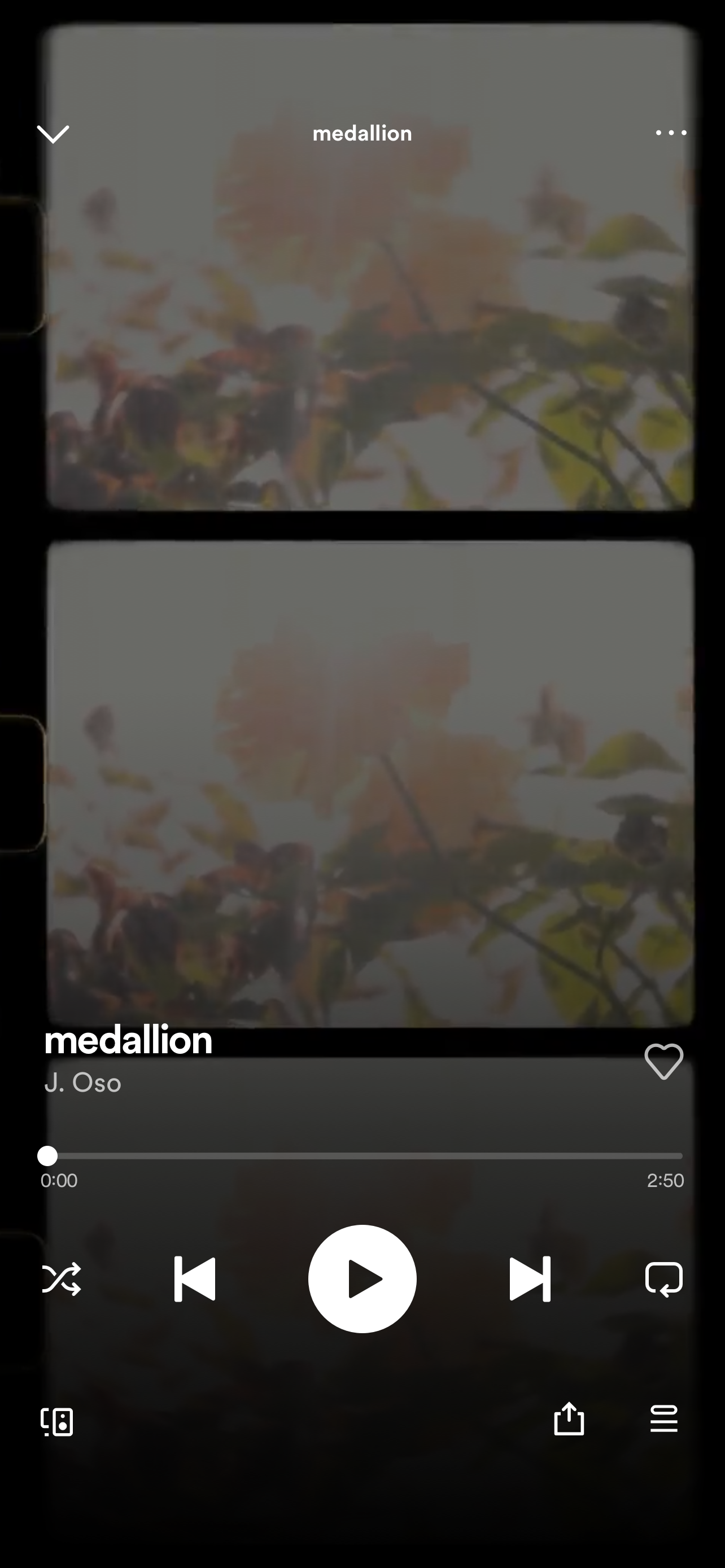This screenshot has height=1568, width=725.
Task: Open artist J. Oso
Action: (83, 1083)
